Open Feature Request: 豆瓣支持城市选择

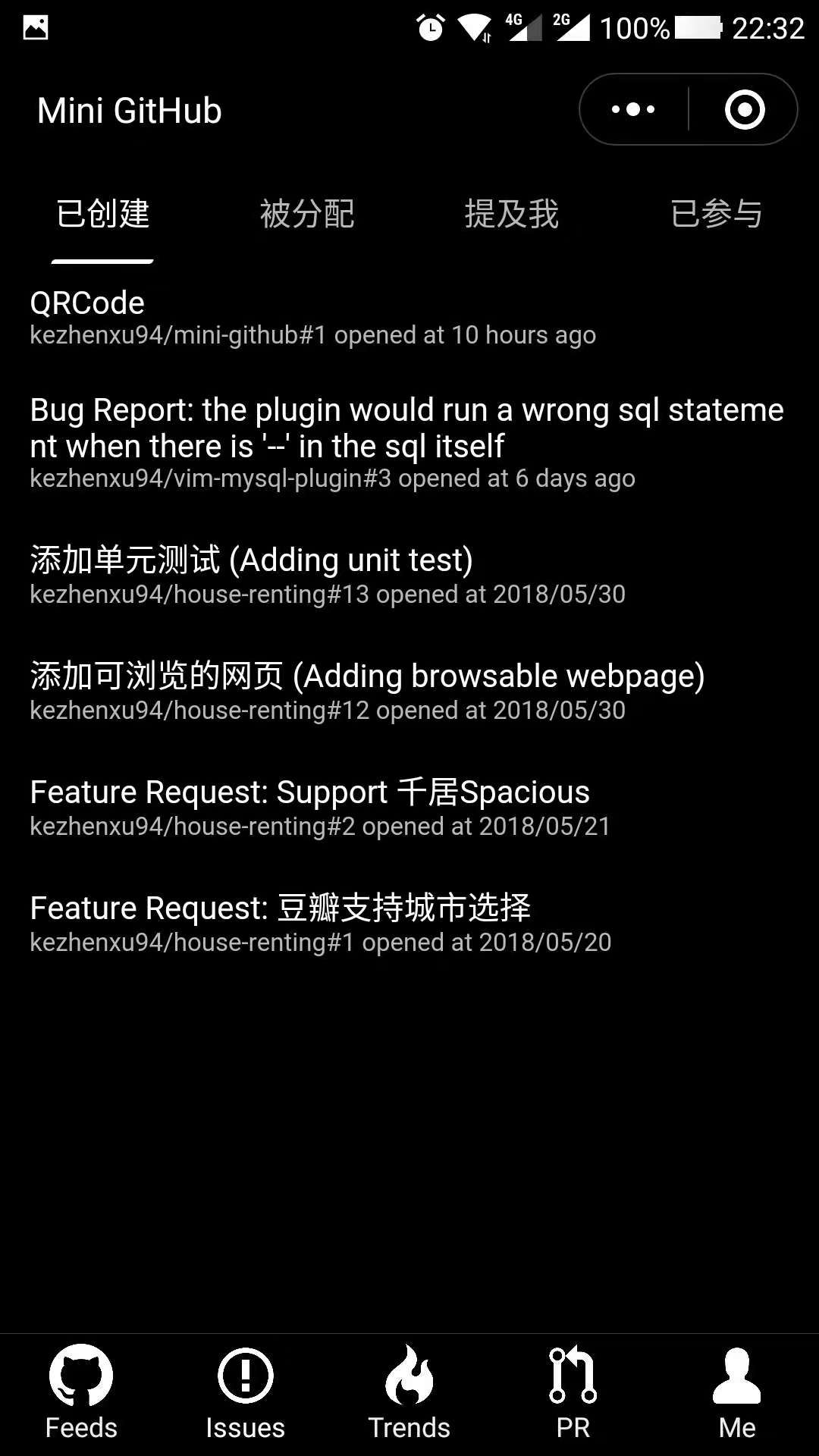[x=320, y=923]
